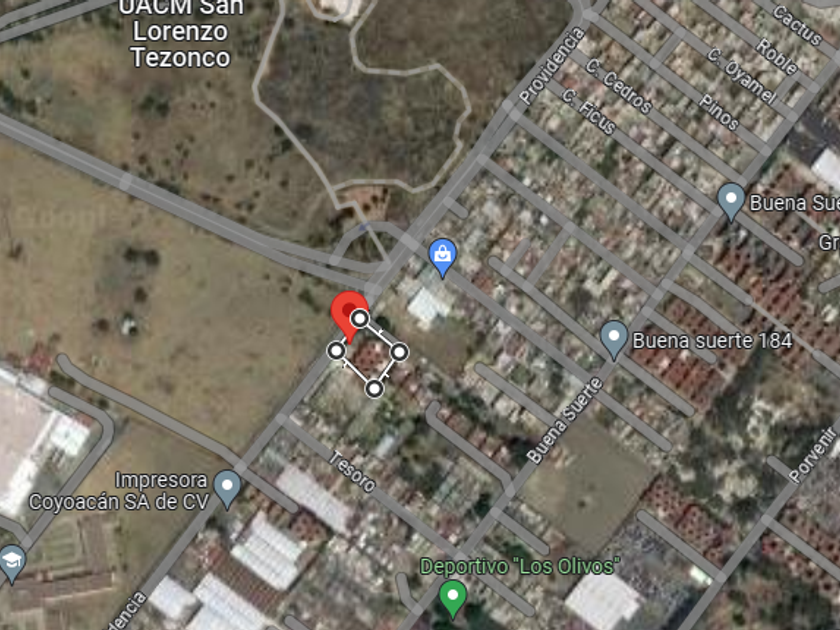
Task: Open the blue shopping bag place marker
Action: (442, 256)
